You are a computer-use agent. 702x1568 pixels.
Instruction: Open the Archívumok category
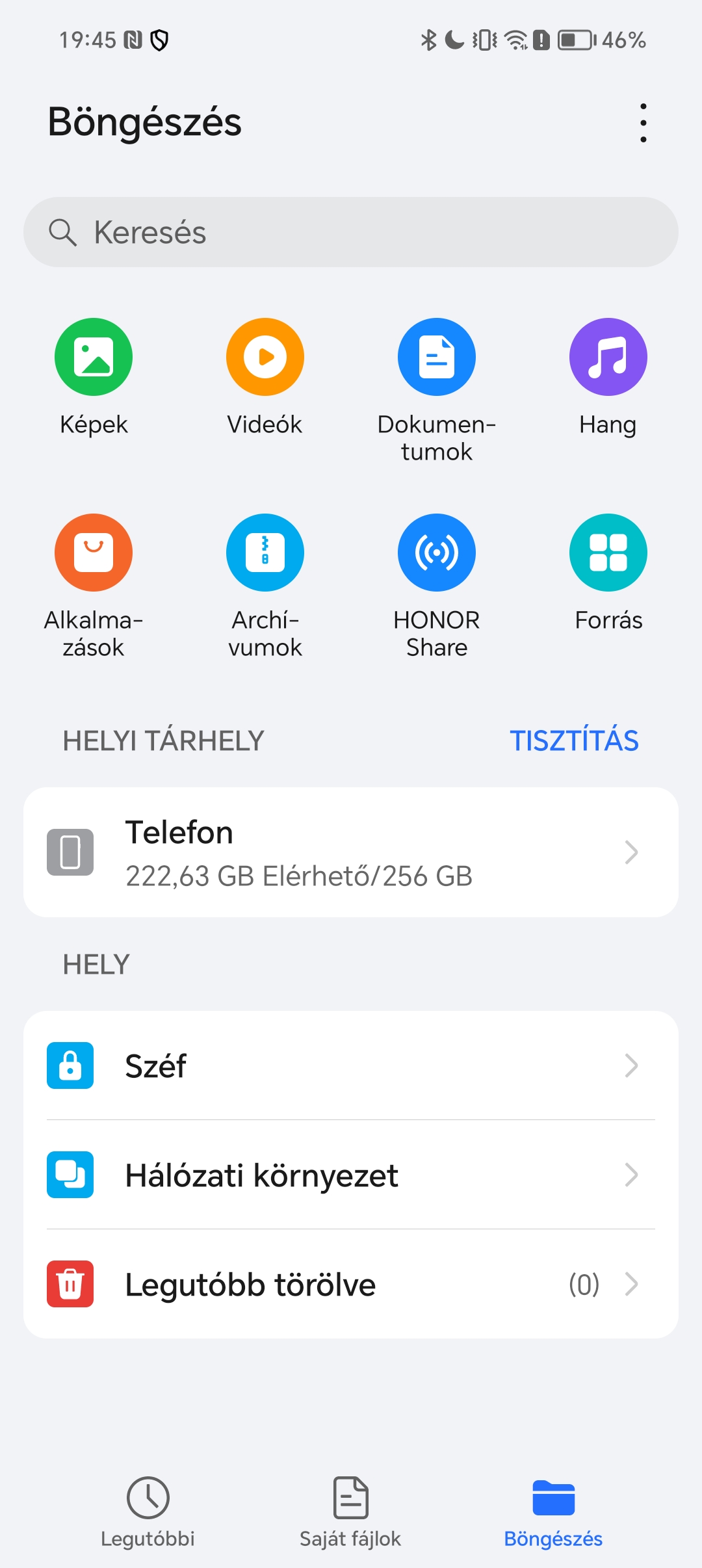[x=265, y=586]
